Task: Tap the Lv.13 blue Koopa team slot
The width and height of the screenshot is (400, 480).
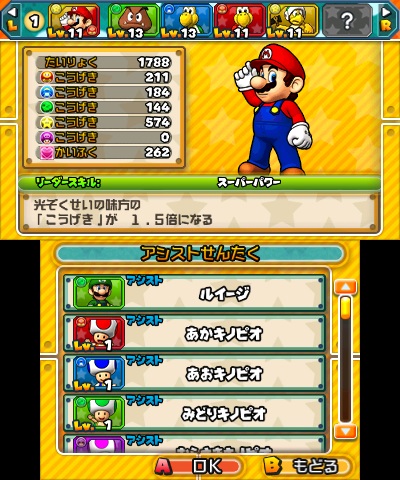Action: click(x=186, y=21)
